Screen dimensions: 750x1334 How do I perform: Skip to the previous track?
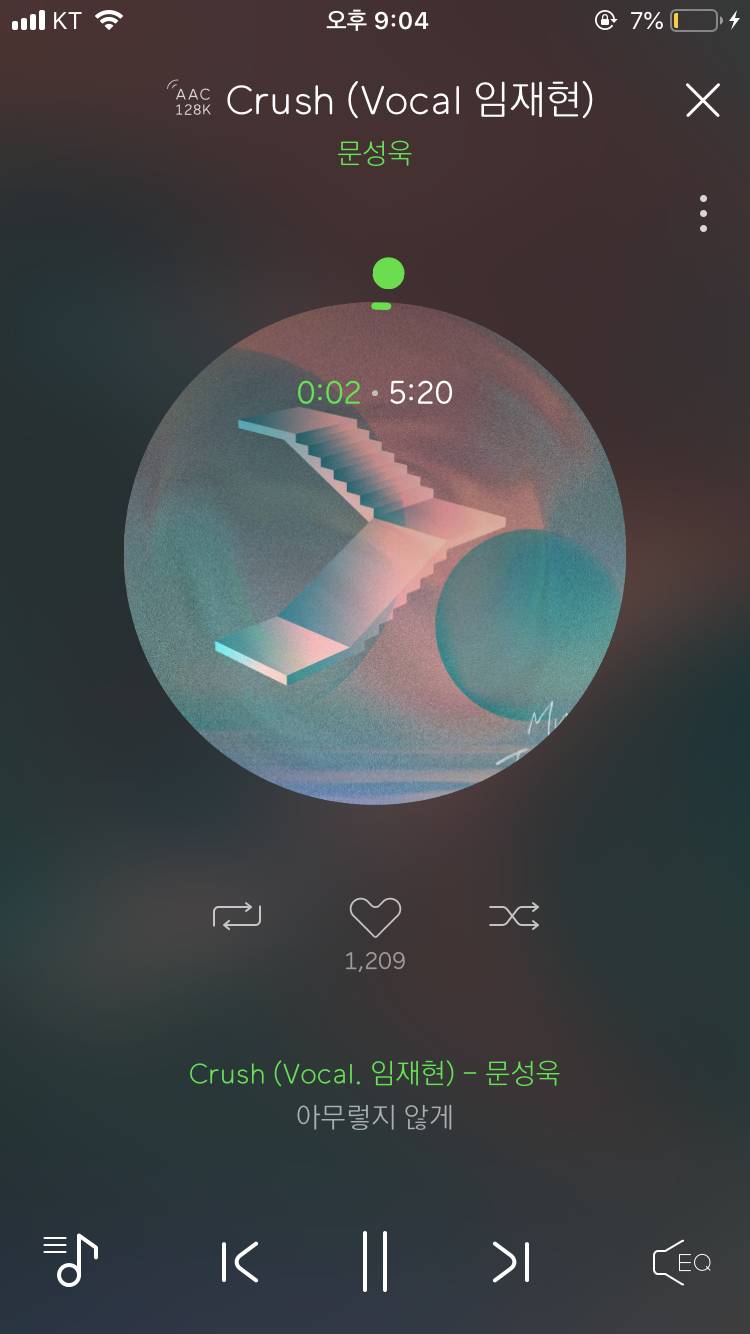pos(240,1262)
